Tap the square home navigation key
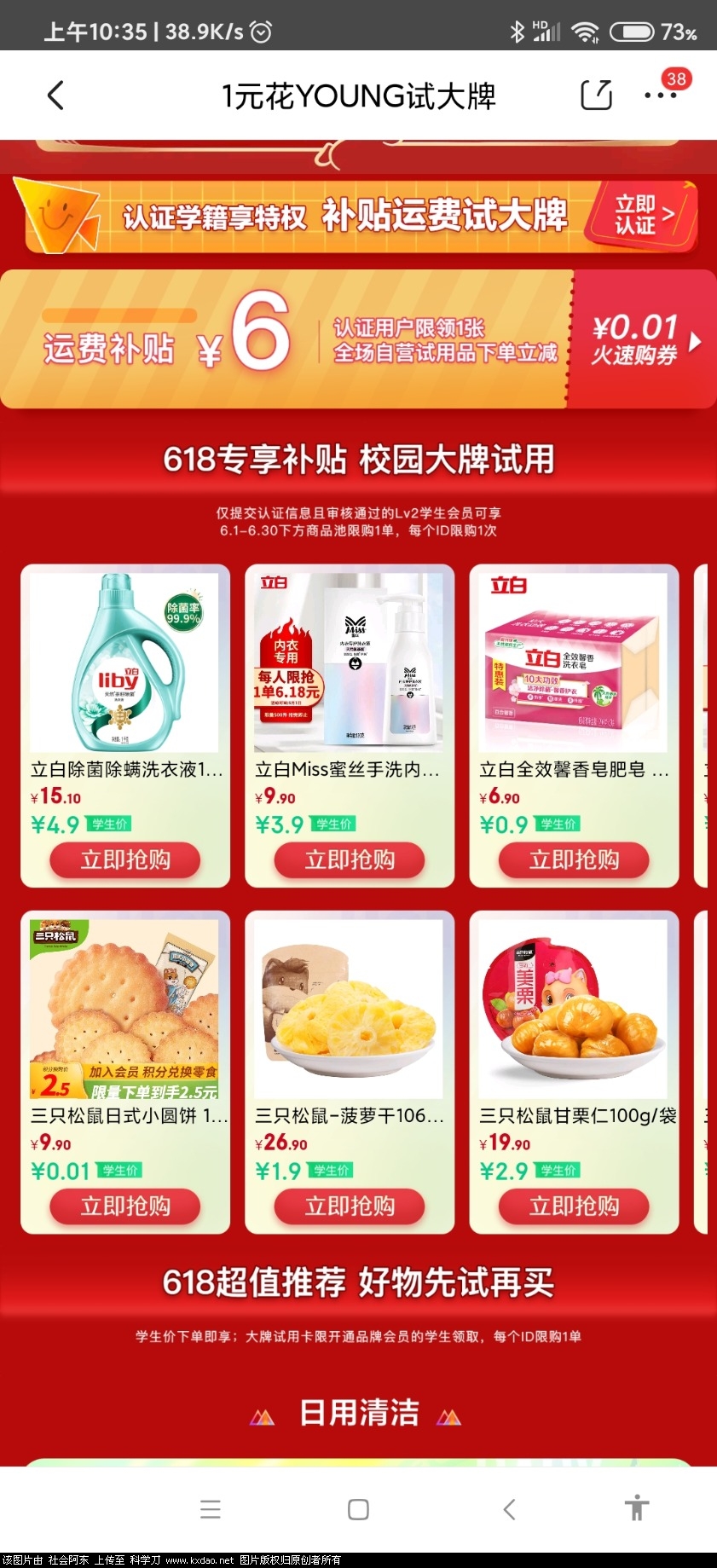Image resolution: width=717 pixels, height=1568 pixels. pyautogui.click(x=356, y=1509)
